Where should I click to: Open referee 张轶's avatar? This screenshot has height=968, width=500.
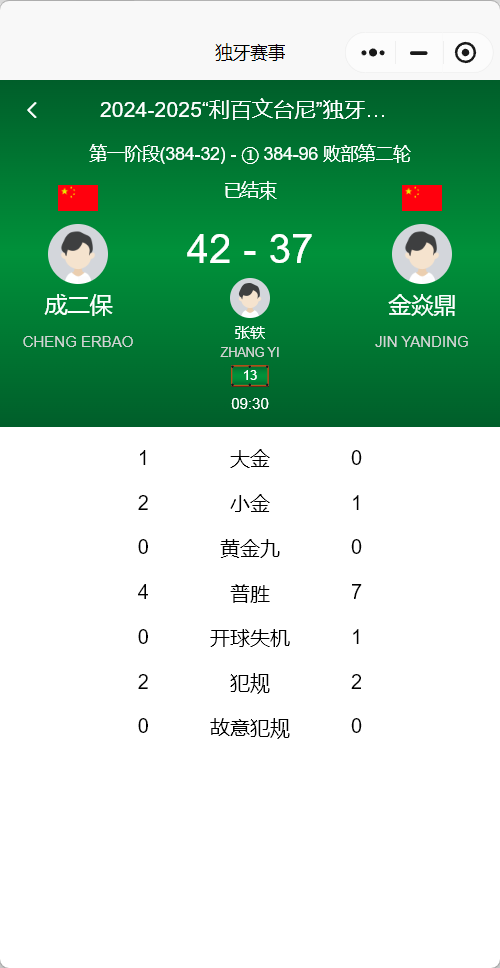(250, 298)
